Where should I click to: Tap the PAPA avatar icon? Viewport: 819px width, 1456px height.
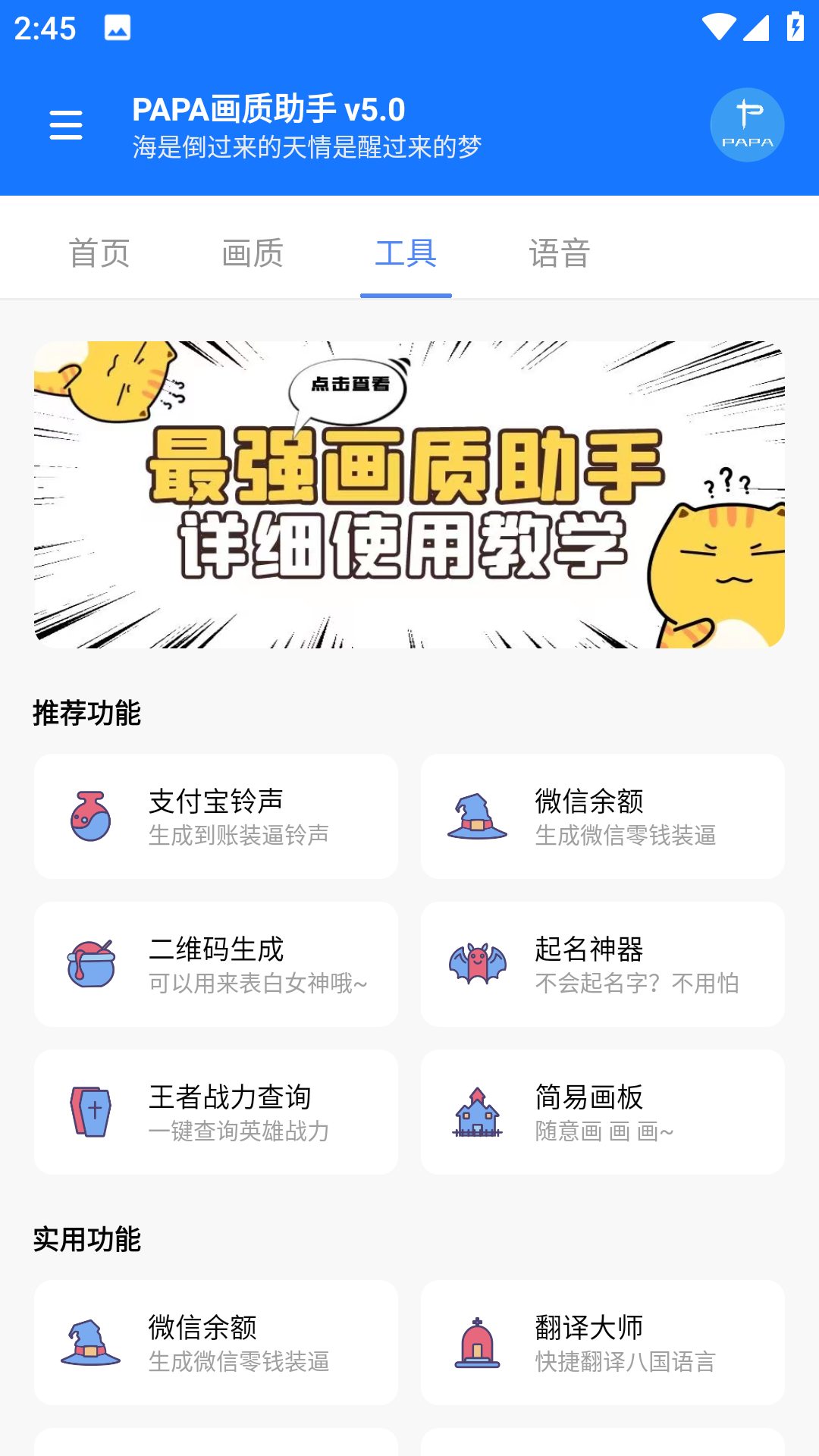click(747, 125)
